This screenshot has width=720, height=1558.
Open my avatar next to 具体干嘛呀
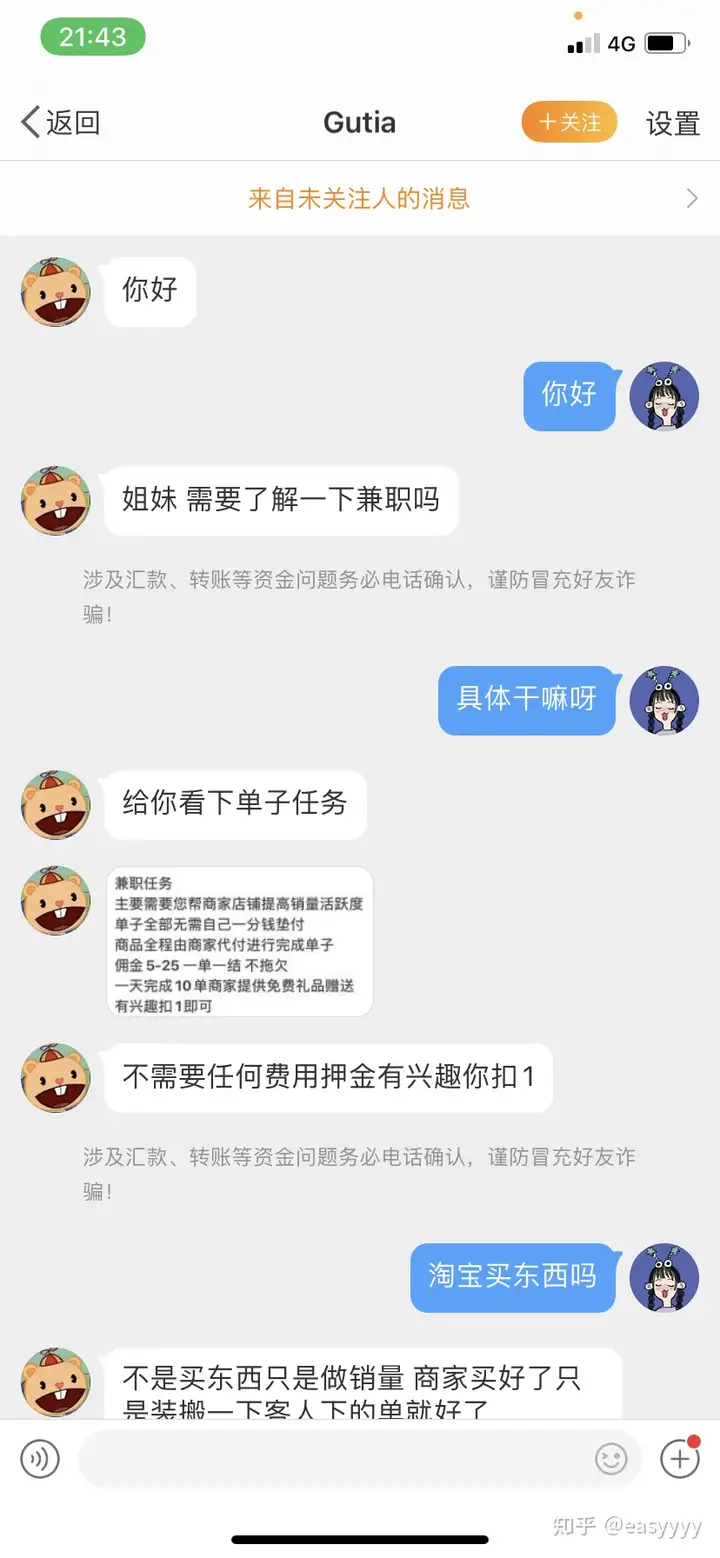click(x=664, y=700)
